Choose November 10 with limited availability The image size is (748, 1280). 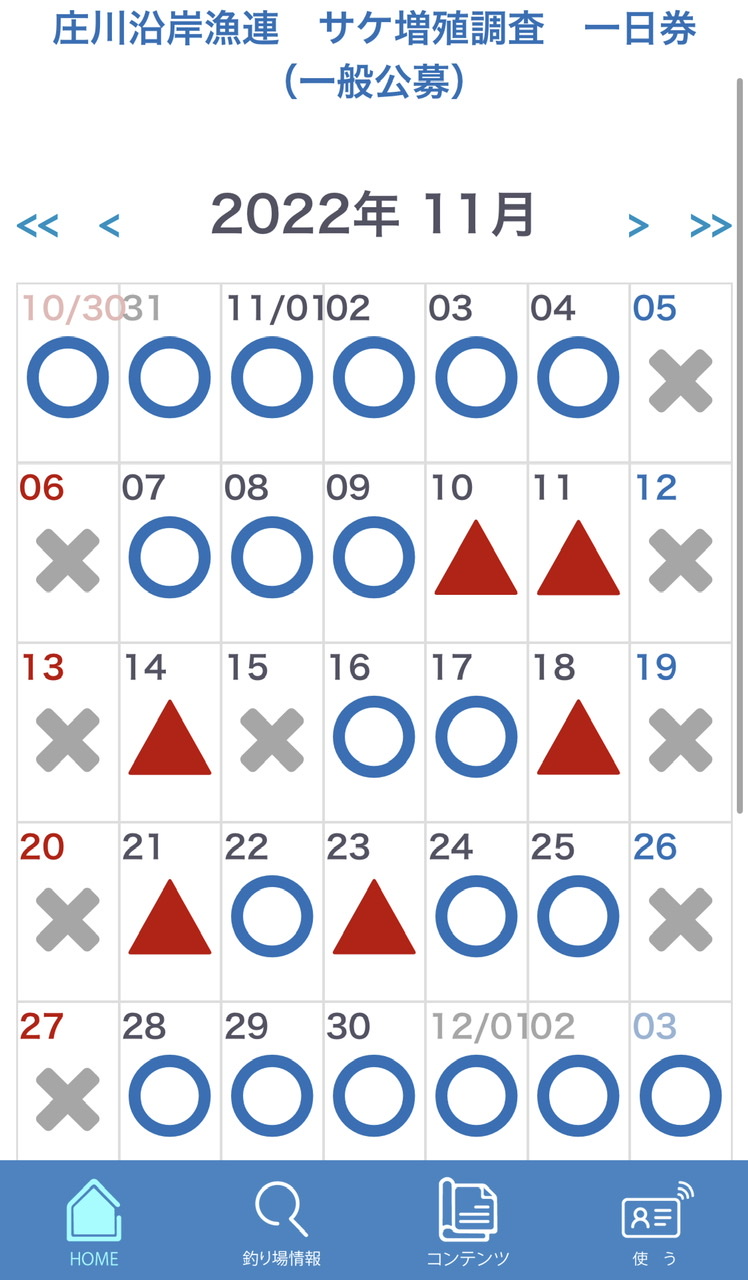pos(476,553)
